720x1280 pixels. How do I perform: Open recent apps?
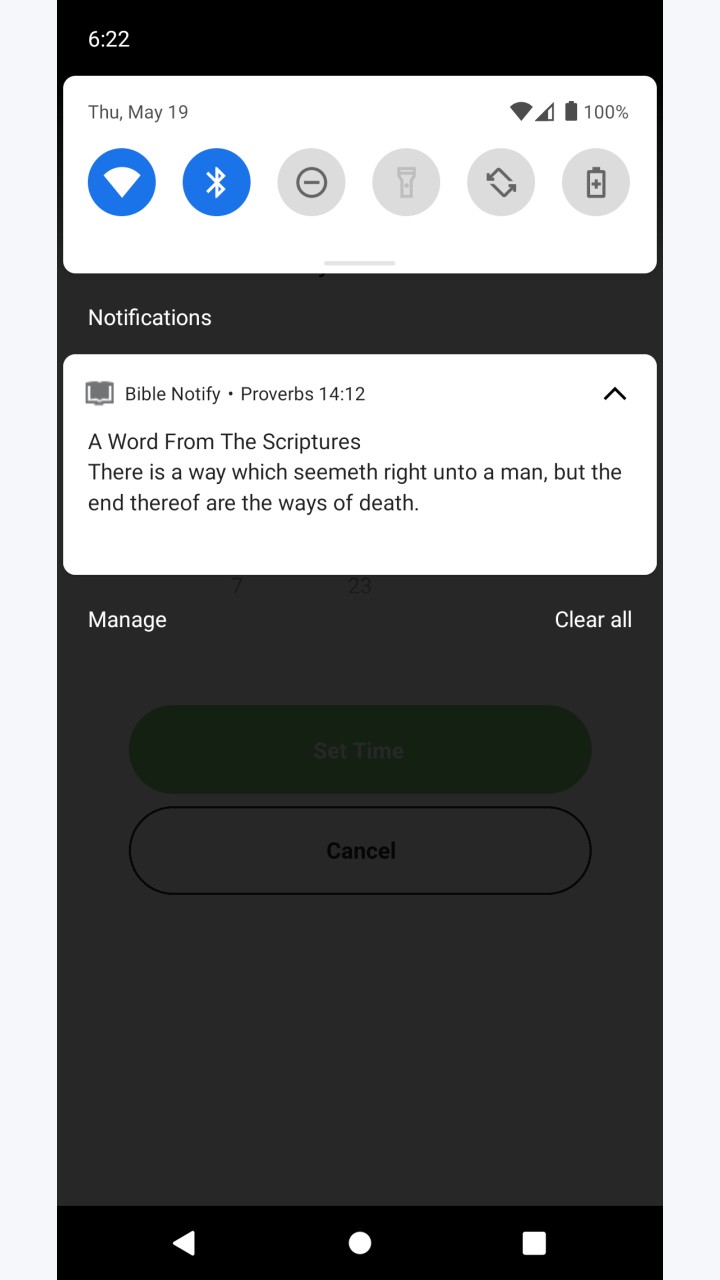pyautogui.click(x=535, y=1243)
